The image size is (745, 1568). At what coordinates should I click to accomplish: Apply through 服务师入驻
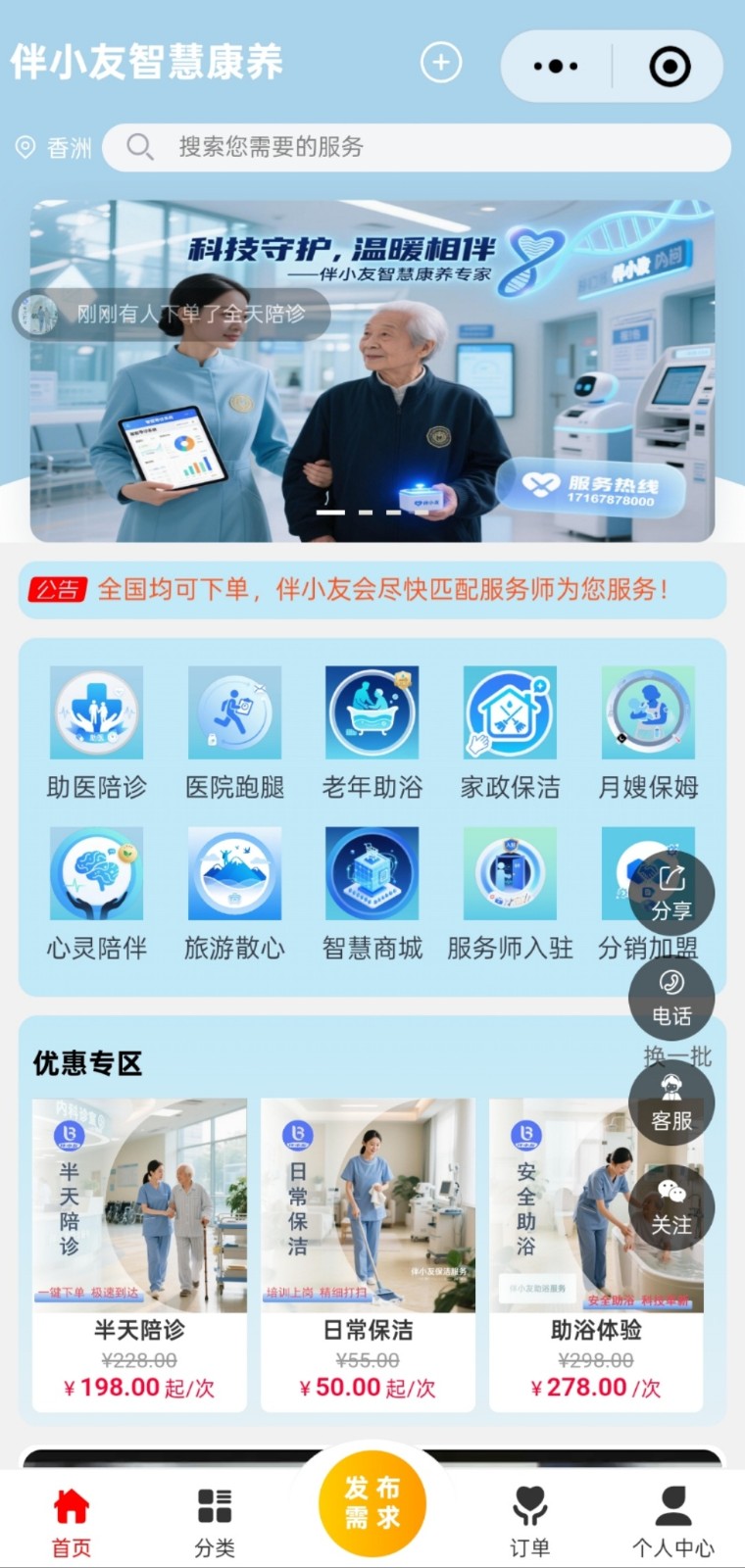(510, 893)
